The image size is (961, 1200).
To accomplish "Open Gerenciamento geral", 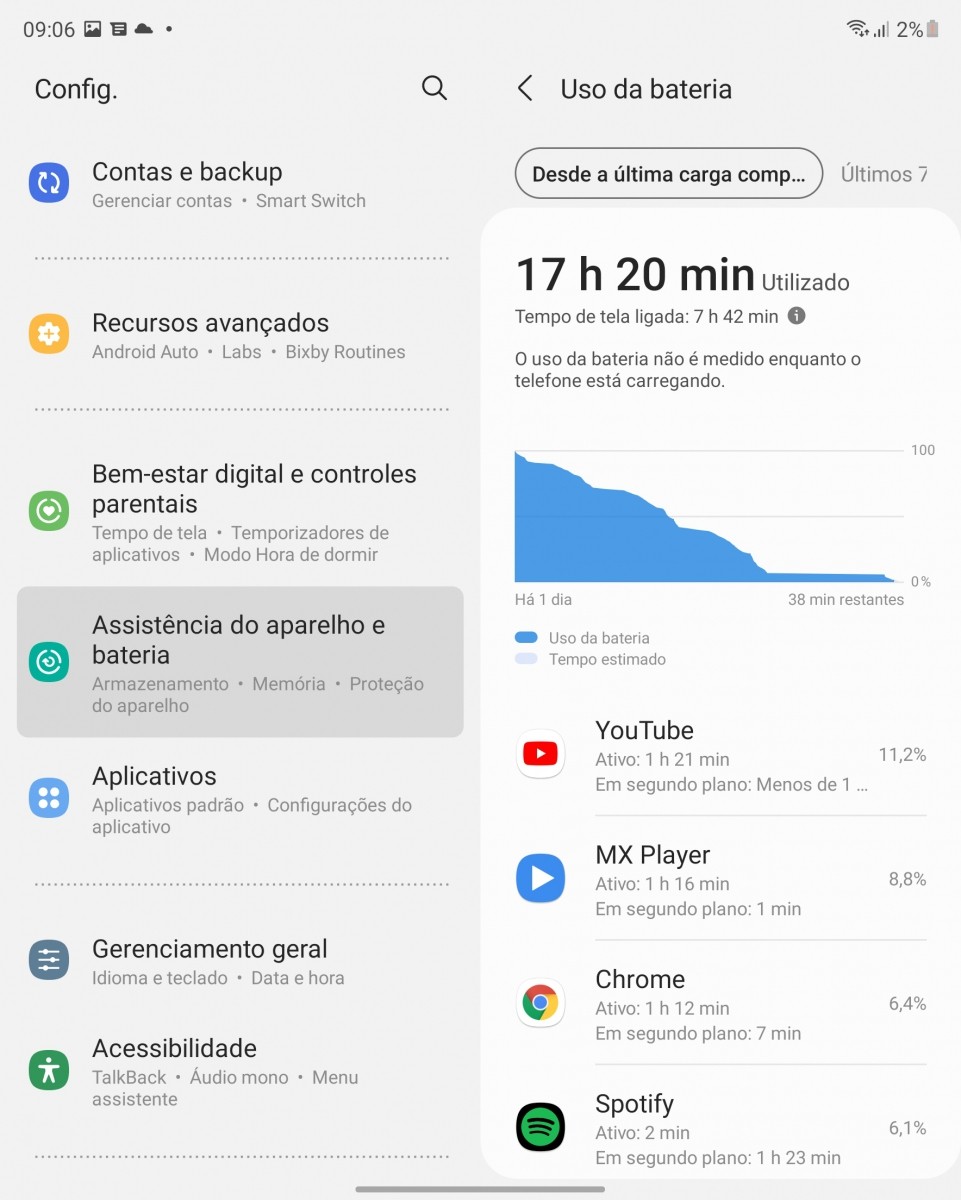I will point(240,961).
